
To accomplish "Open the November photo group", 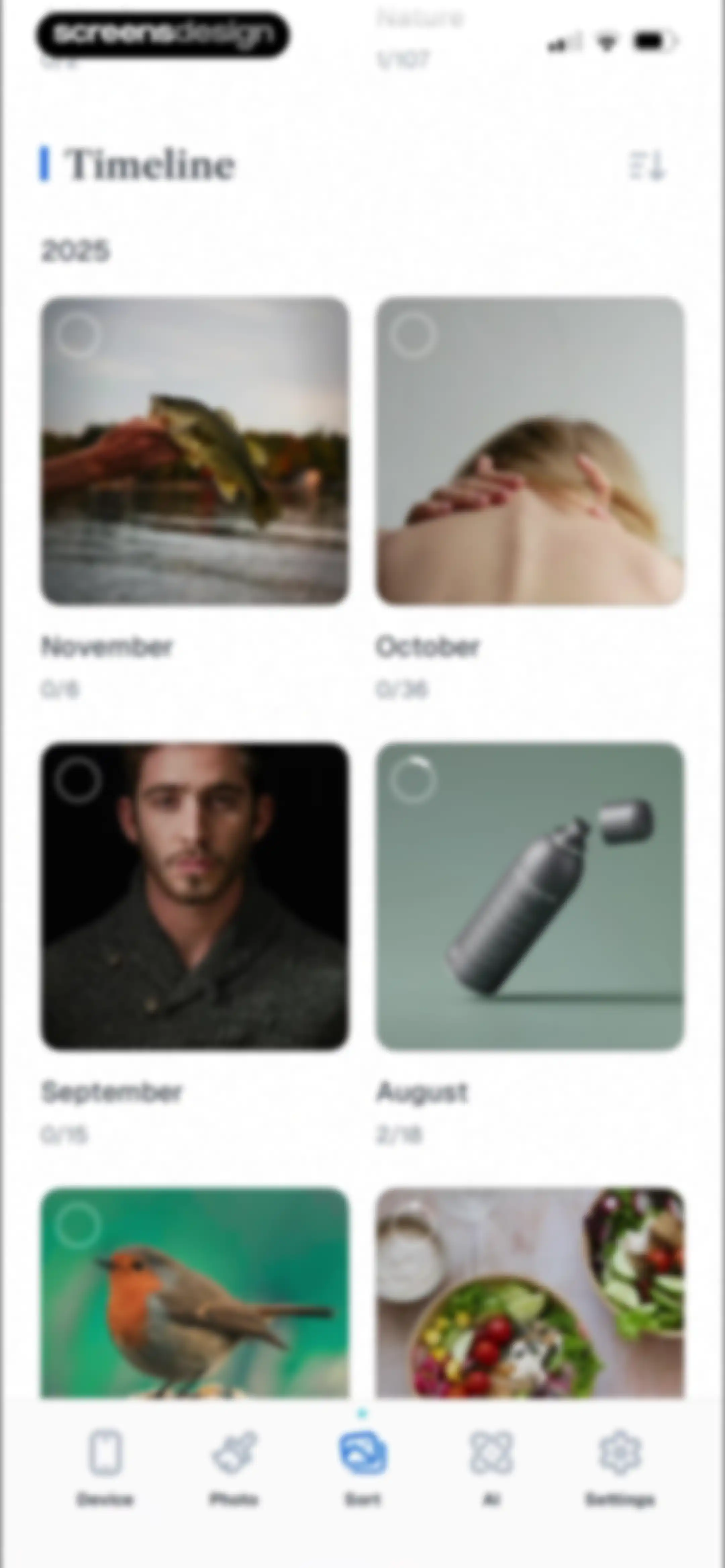I will [x=195, y=451].
